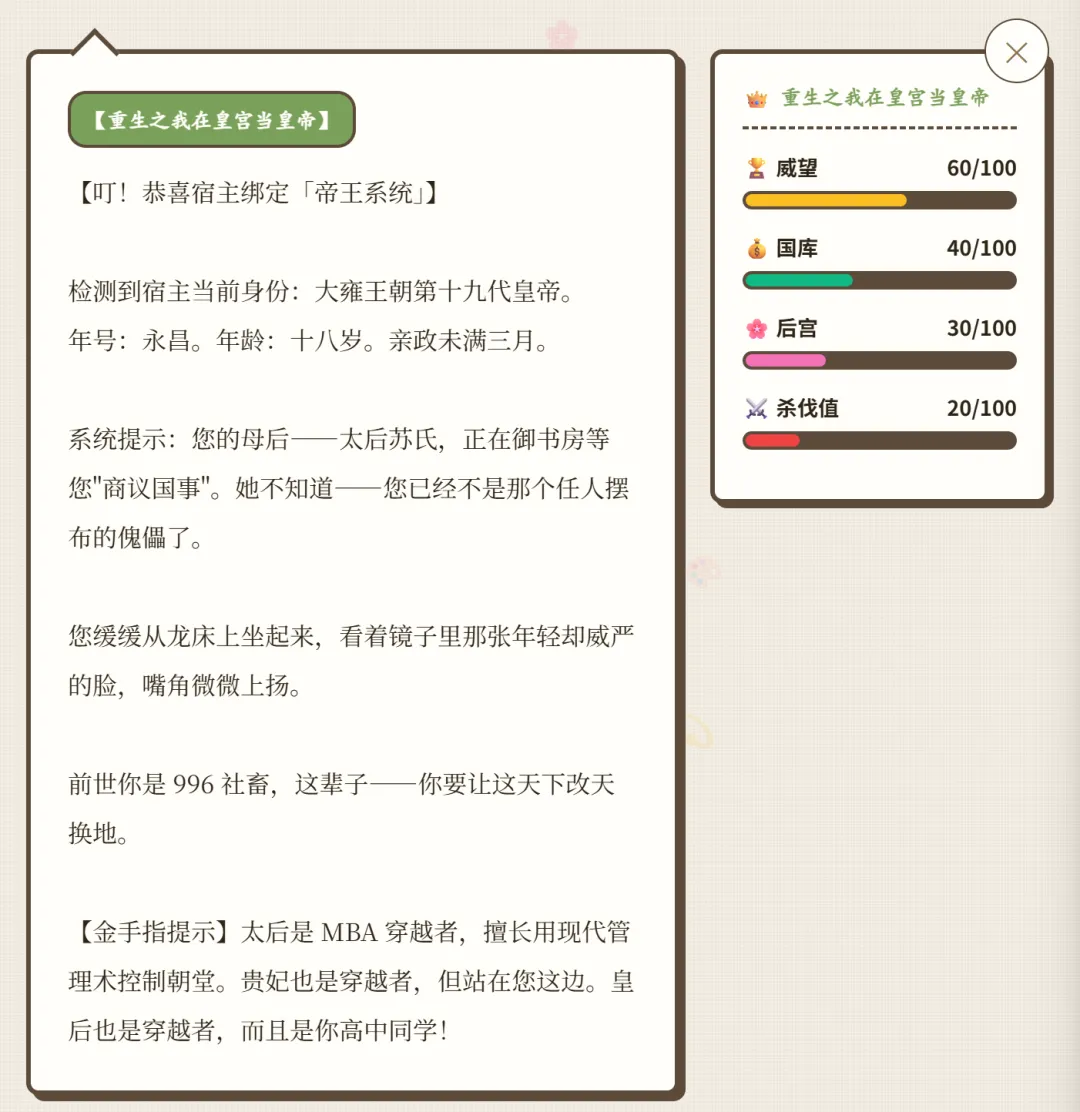Click the dashed divider under the panel title

878,128
